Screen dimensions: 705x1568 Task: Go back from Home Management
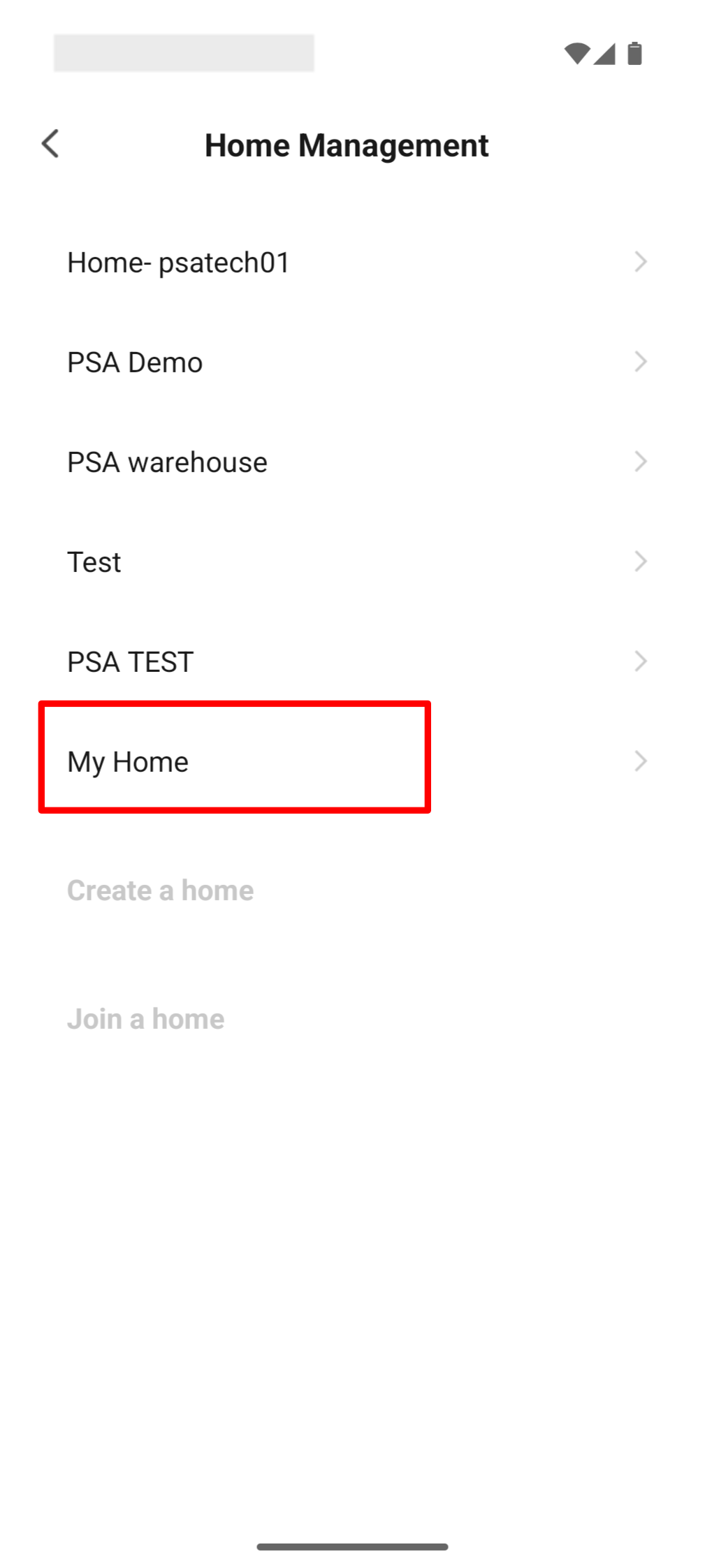pyautogui.click(x=50, y=145)
